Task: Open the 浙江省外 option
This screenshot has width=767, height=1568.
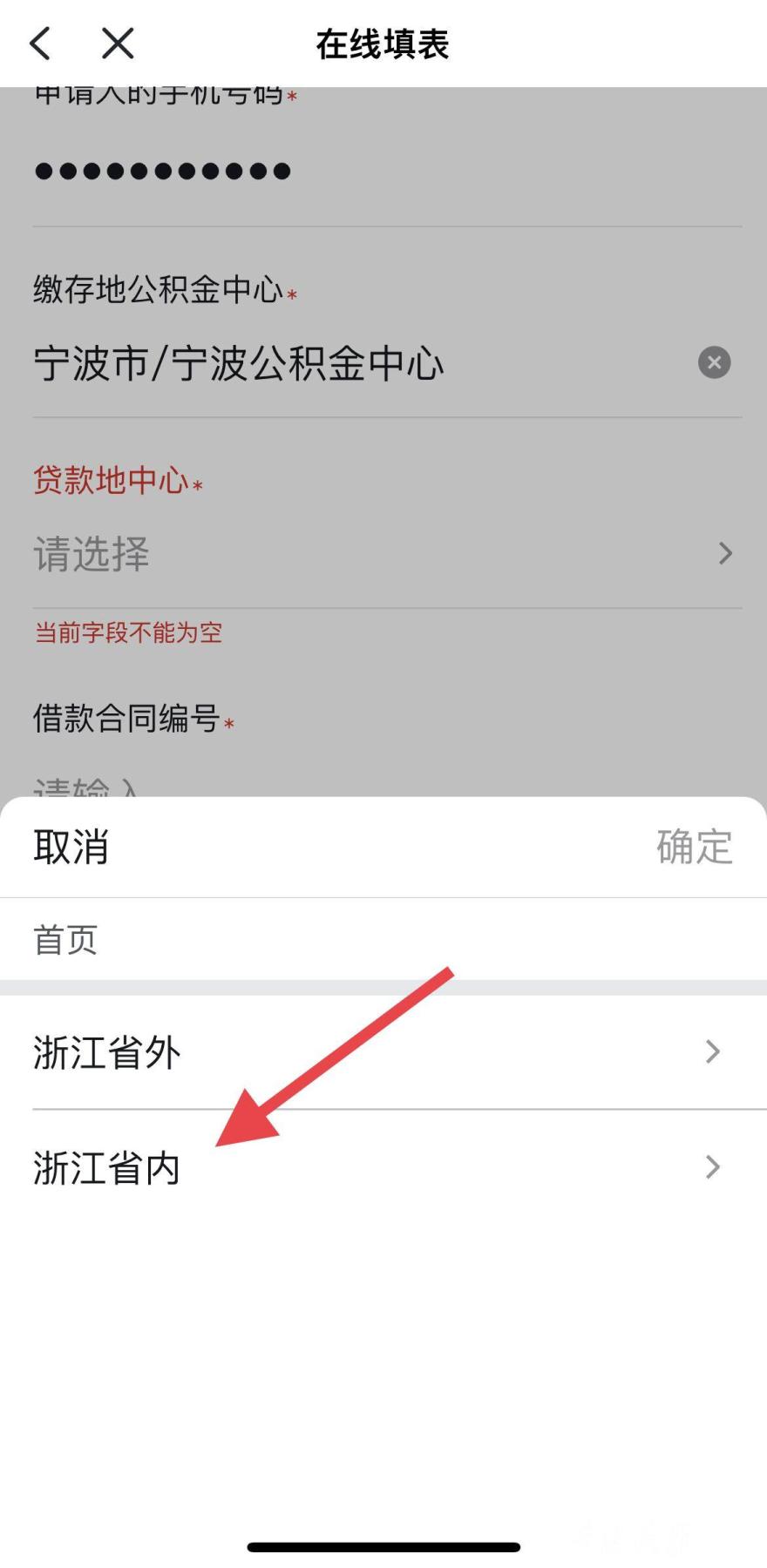Action: pos(383,1052)
